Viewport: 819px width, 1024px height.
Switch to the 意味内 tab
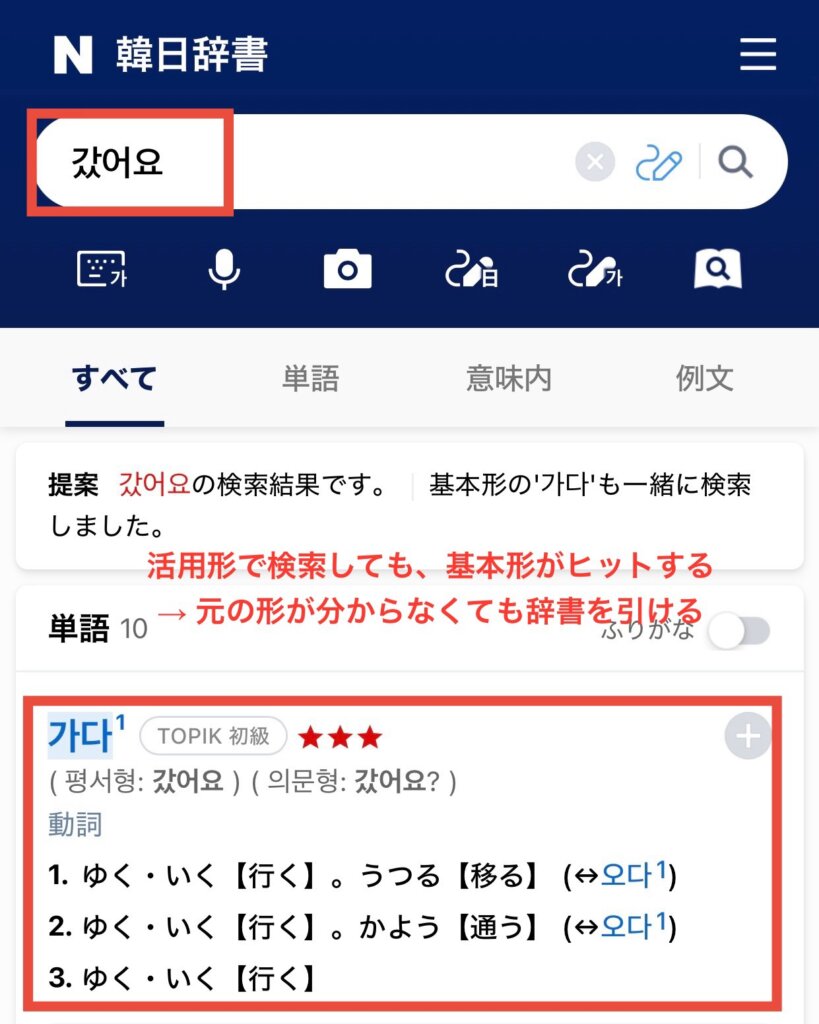point(508,379)
